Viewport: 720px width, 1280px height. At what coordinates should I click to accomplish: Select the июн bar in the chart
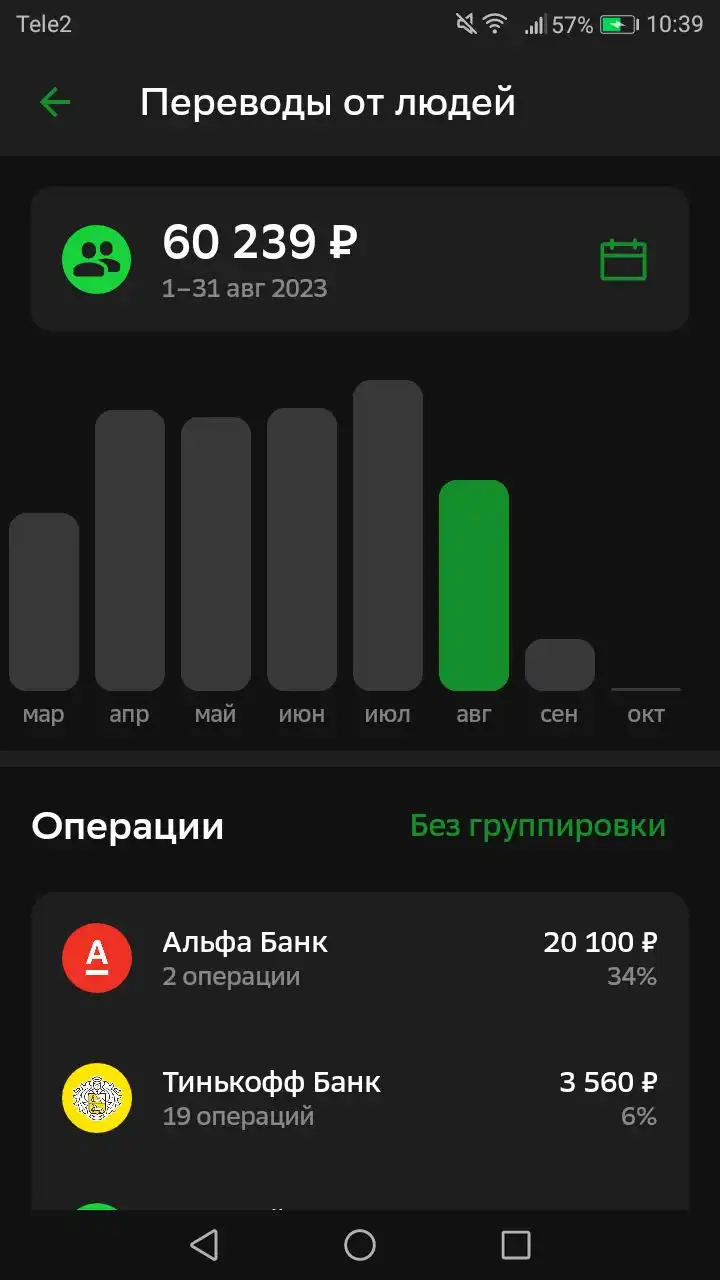click(302, 549)
